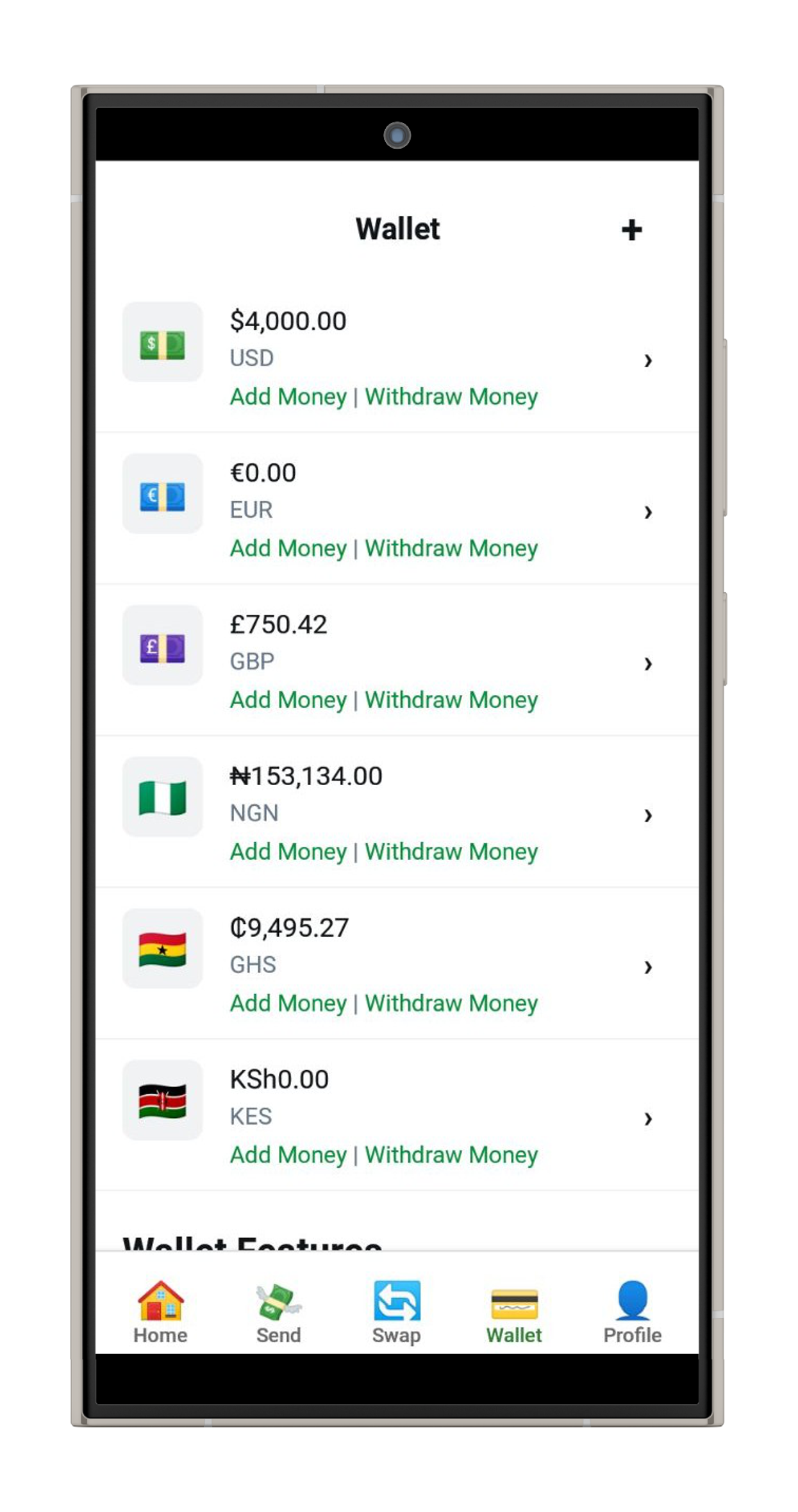Tap Add Money for the NGN wallet
Screen dimensions: 798x1512
pos(287,851)
